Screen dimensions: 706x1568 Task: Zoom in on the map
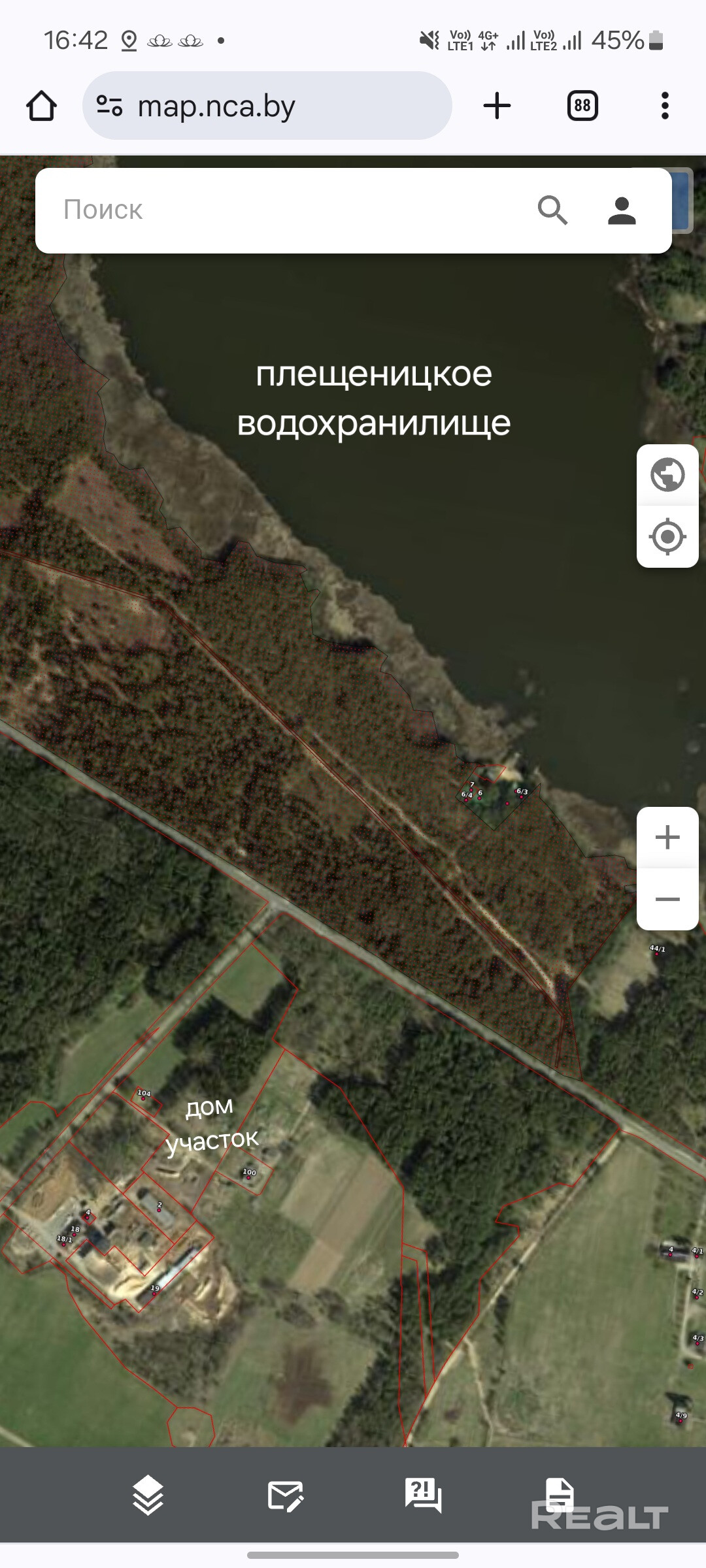click(667, 838)
